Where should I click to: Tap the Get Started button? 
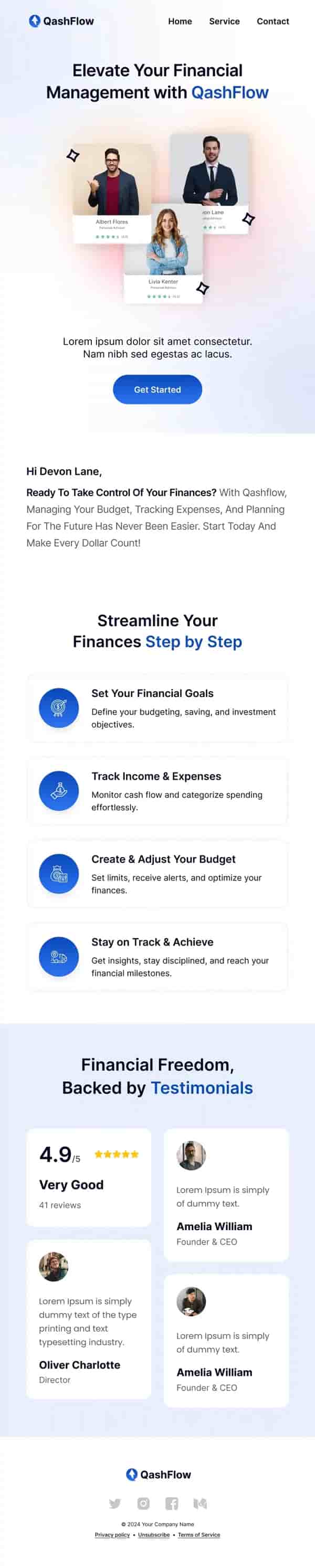click(157, 389)
